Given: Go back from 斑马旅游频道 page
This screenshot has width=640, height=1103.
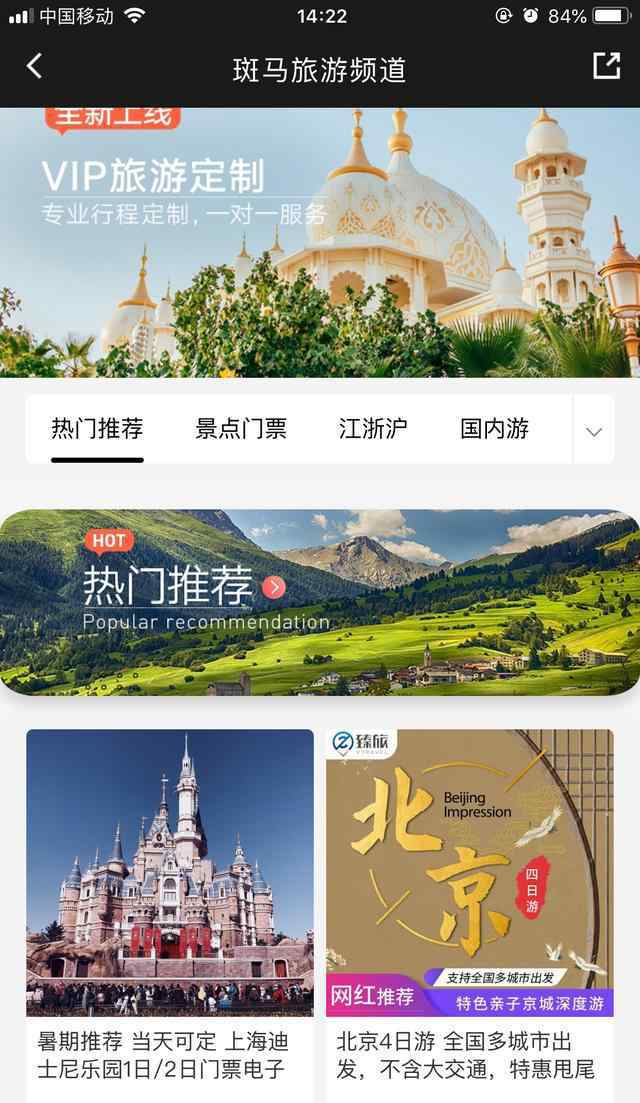Looking at the screenshot, I should [34, 68].
